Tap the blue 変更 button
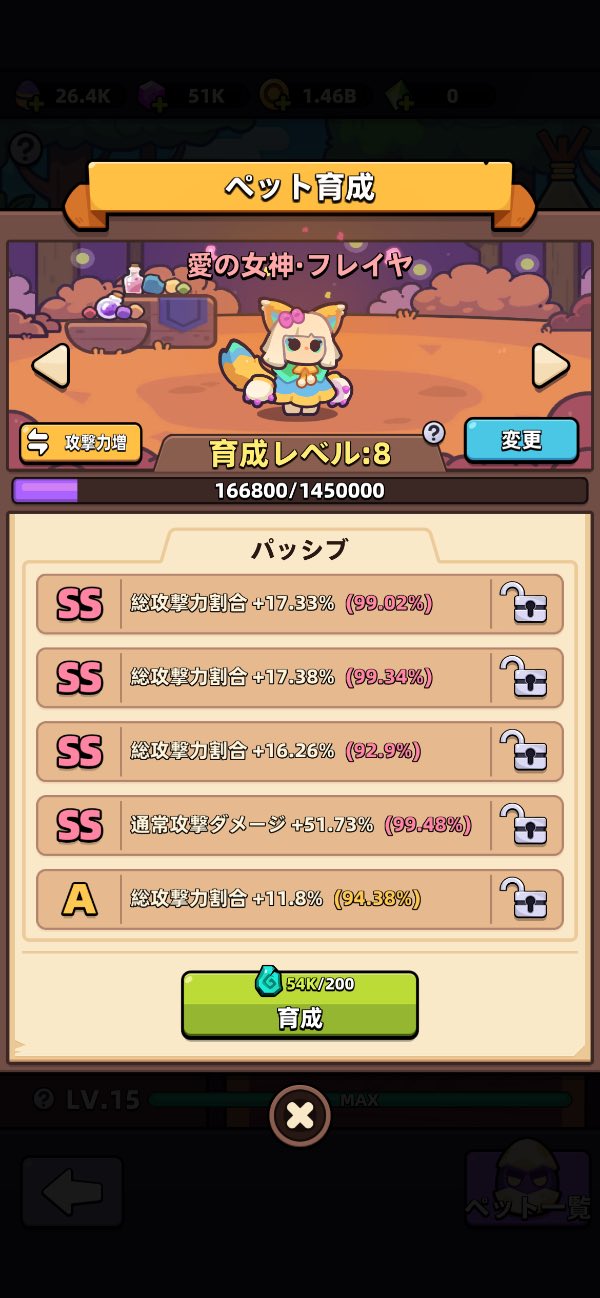 click(521, 440)
